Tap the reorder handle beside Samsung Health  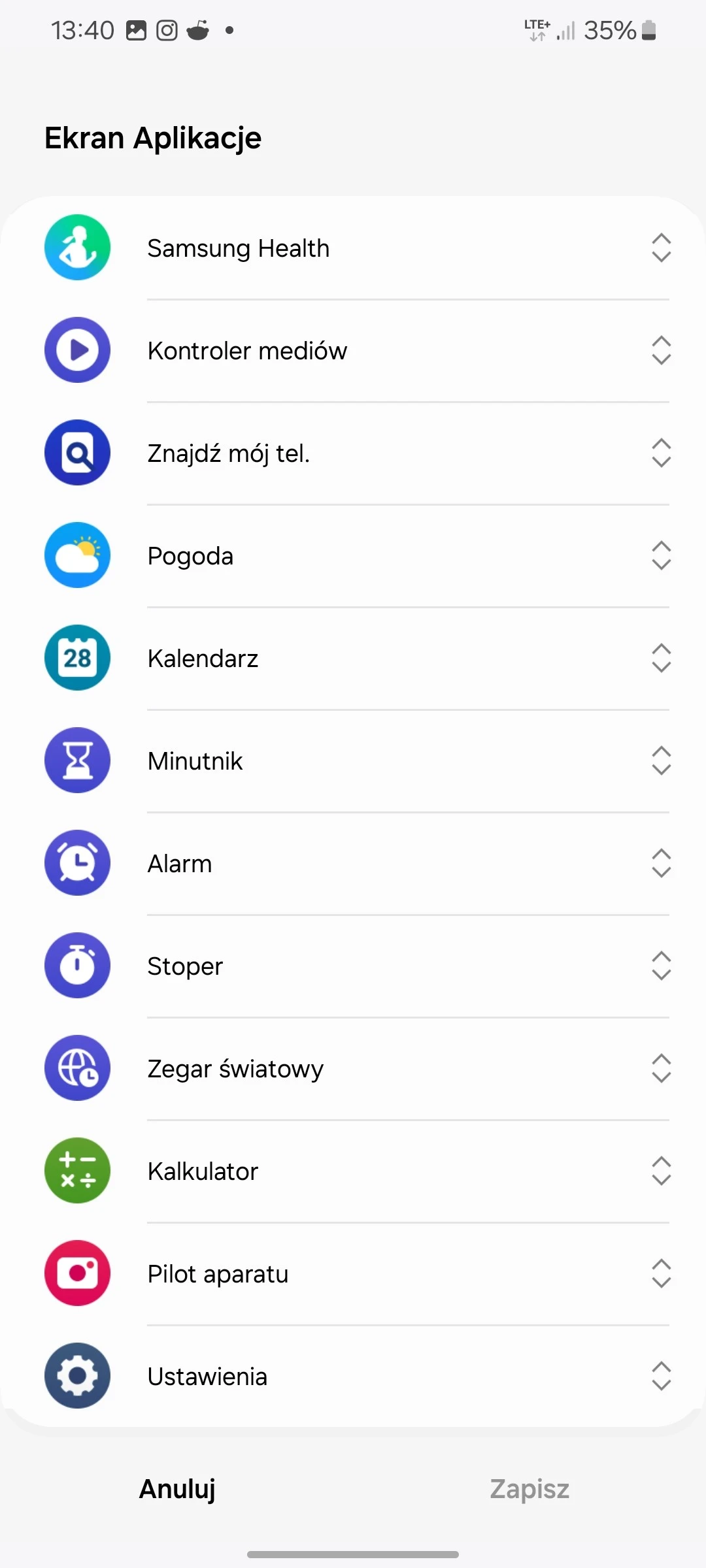662,248
